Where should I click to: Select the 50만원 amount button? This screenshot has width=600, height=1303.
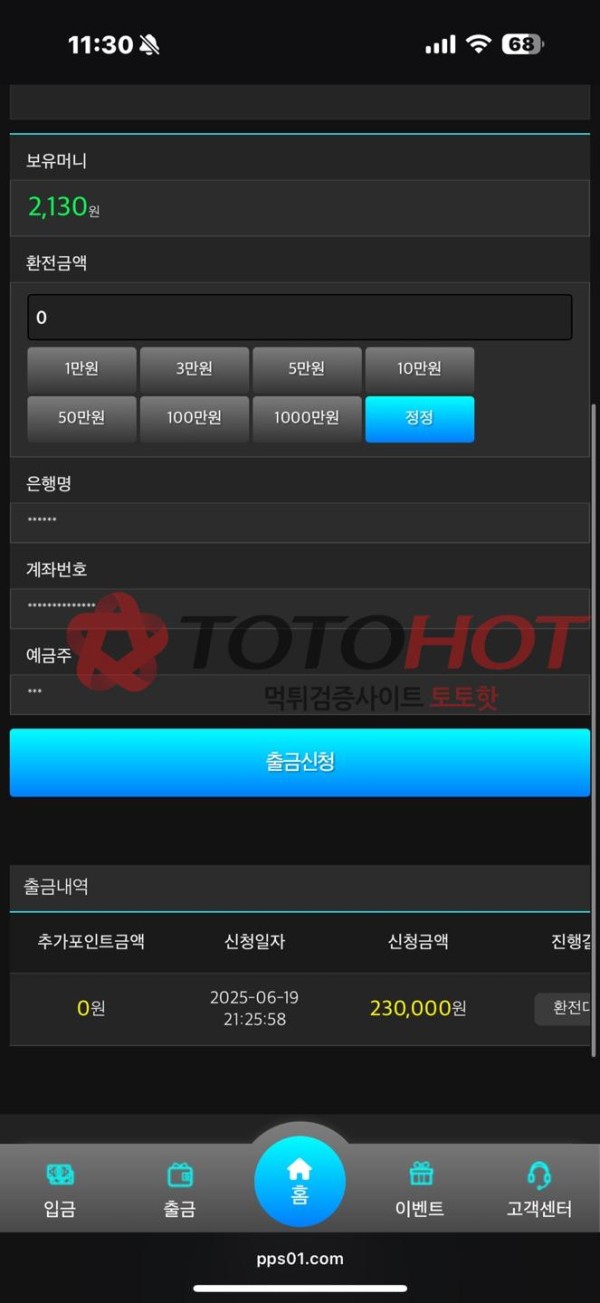[82, 418]
